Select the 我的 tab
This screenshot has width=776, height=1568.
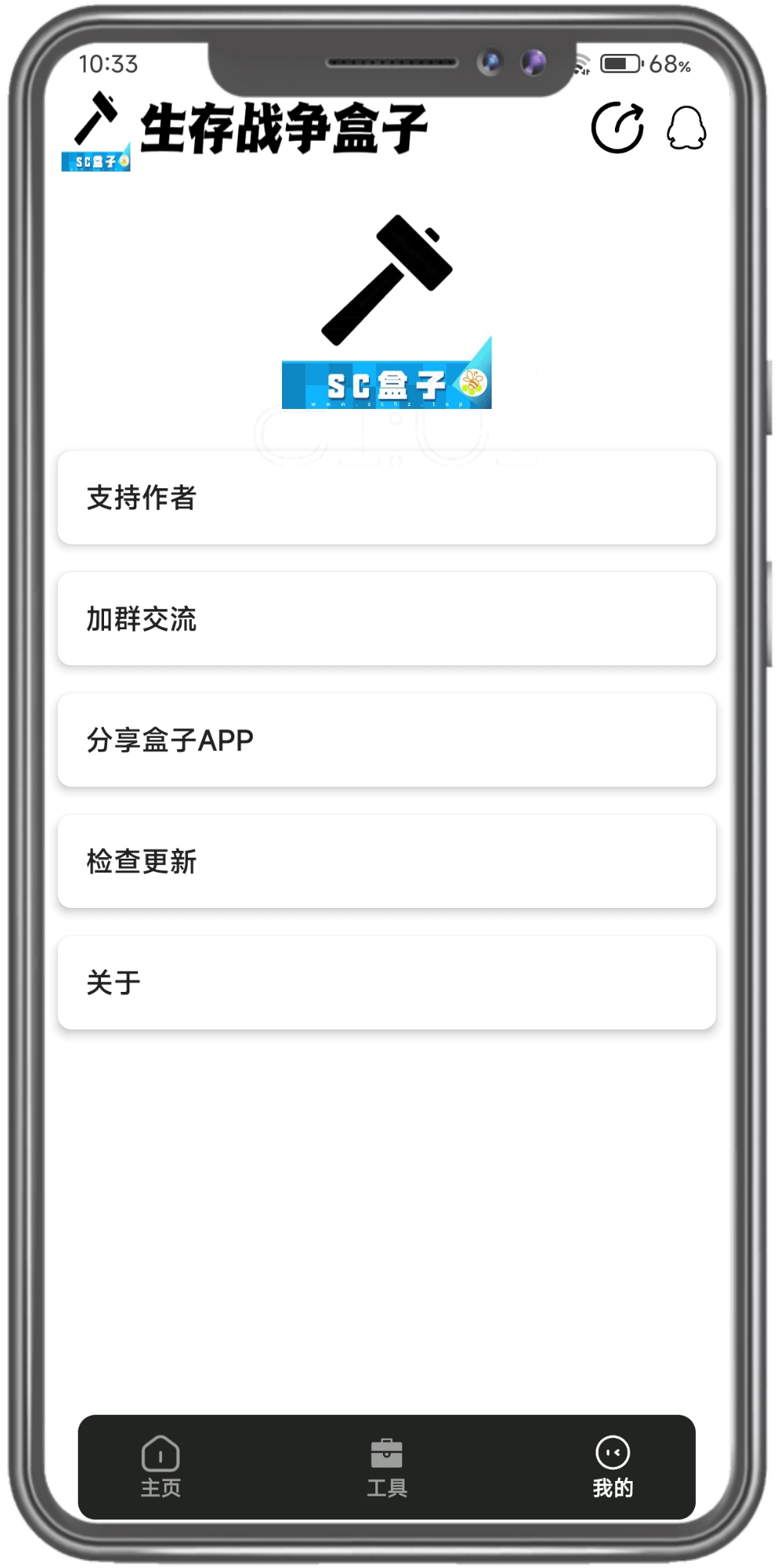pos(613,1466)
